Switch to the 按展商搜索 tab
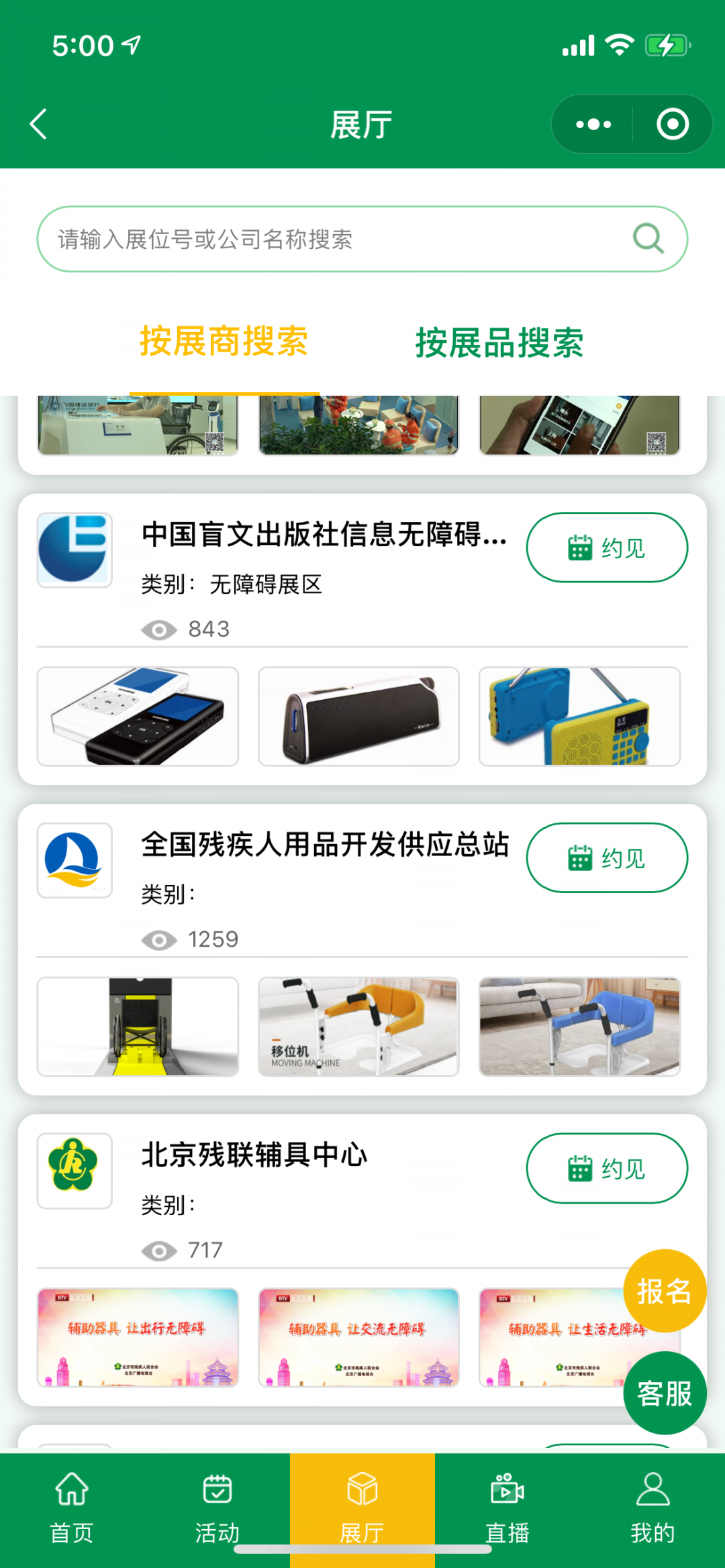The height and width of the screenshot is (1568, 725). [x=224, y=342]
